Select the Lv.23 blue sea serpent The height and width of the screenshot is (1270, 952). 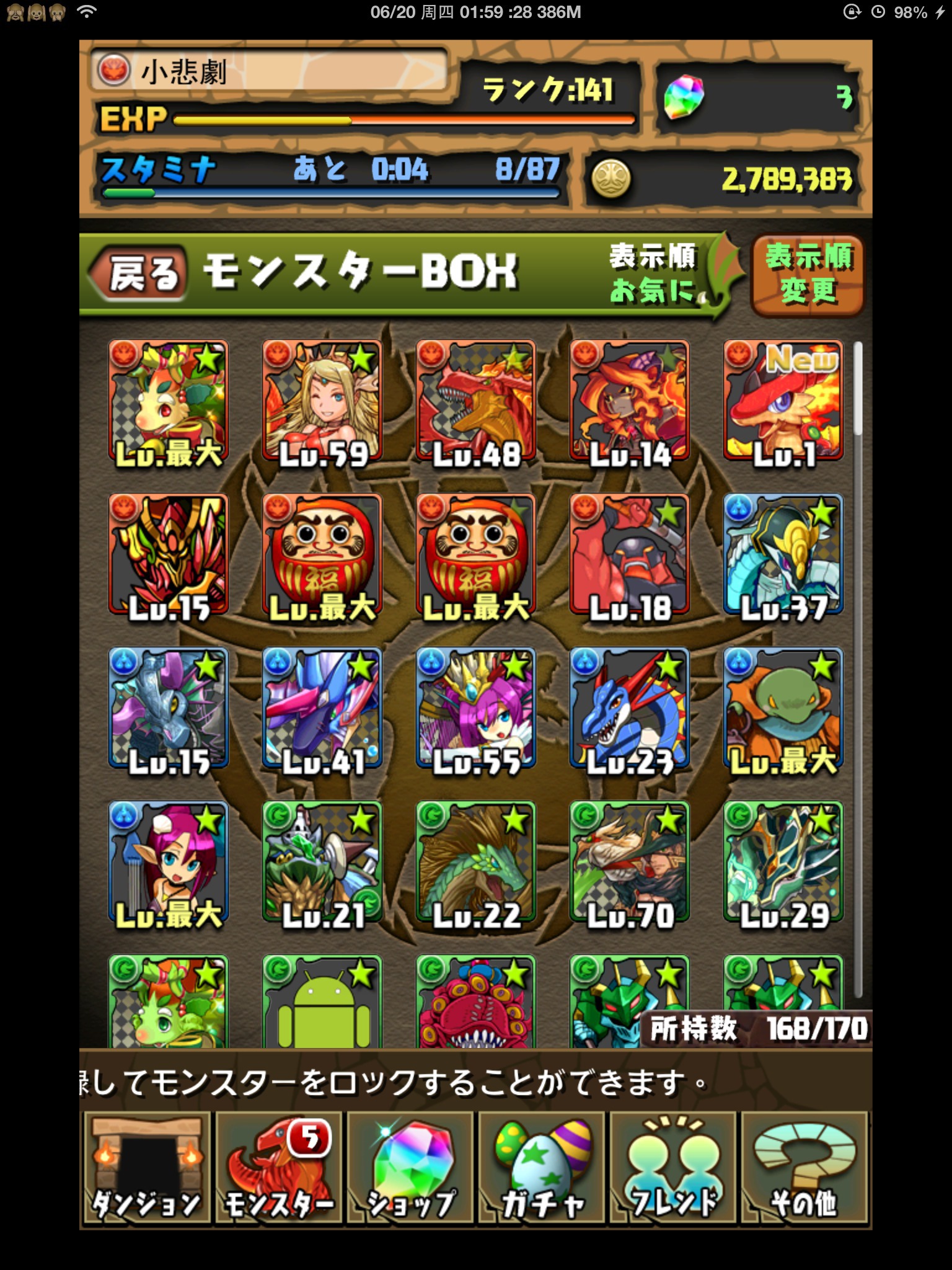629,708
